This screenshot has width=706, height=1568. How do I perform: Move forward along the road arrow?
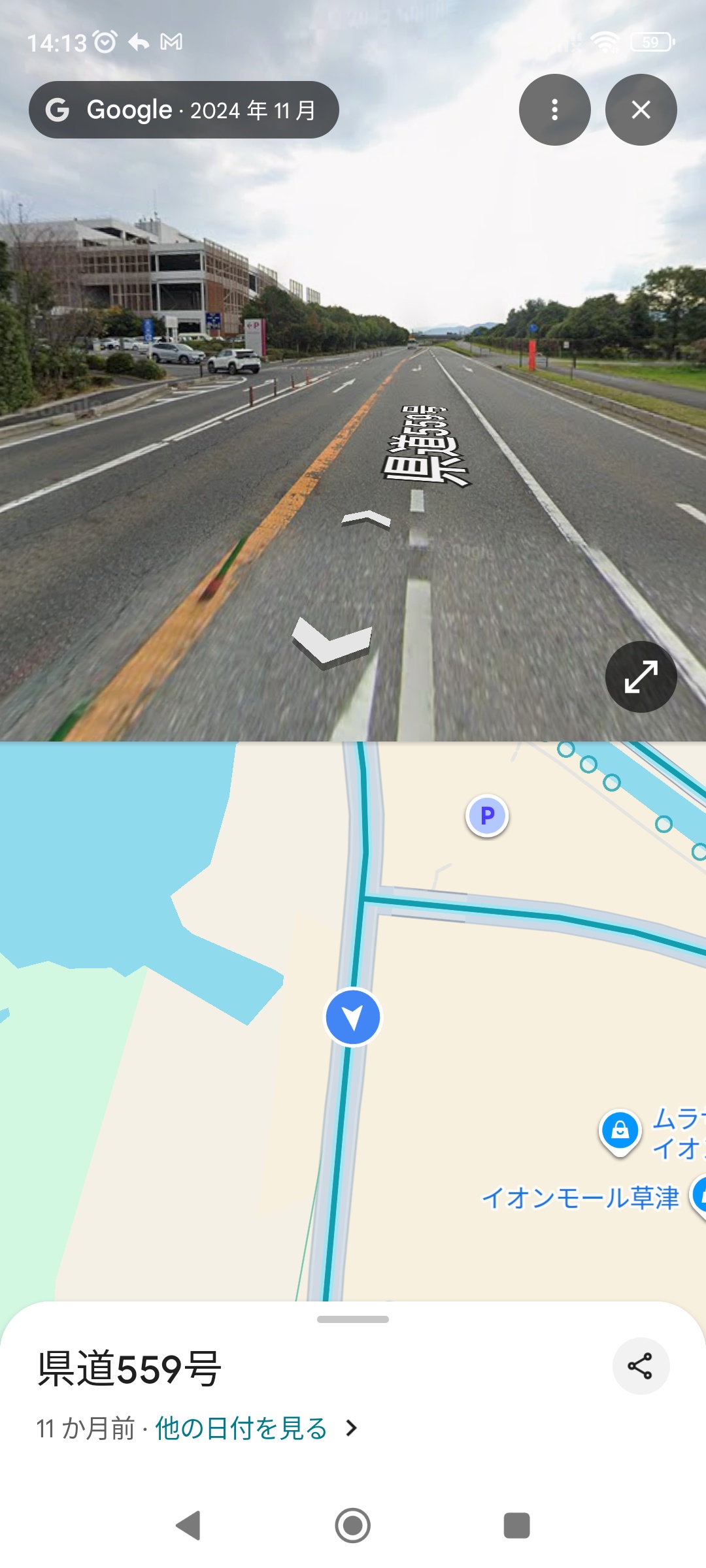[366, 519]
